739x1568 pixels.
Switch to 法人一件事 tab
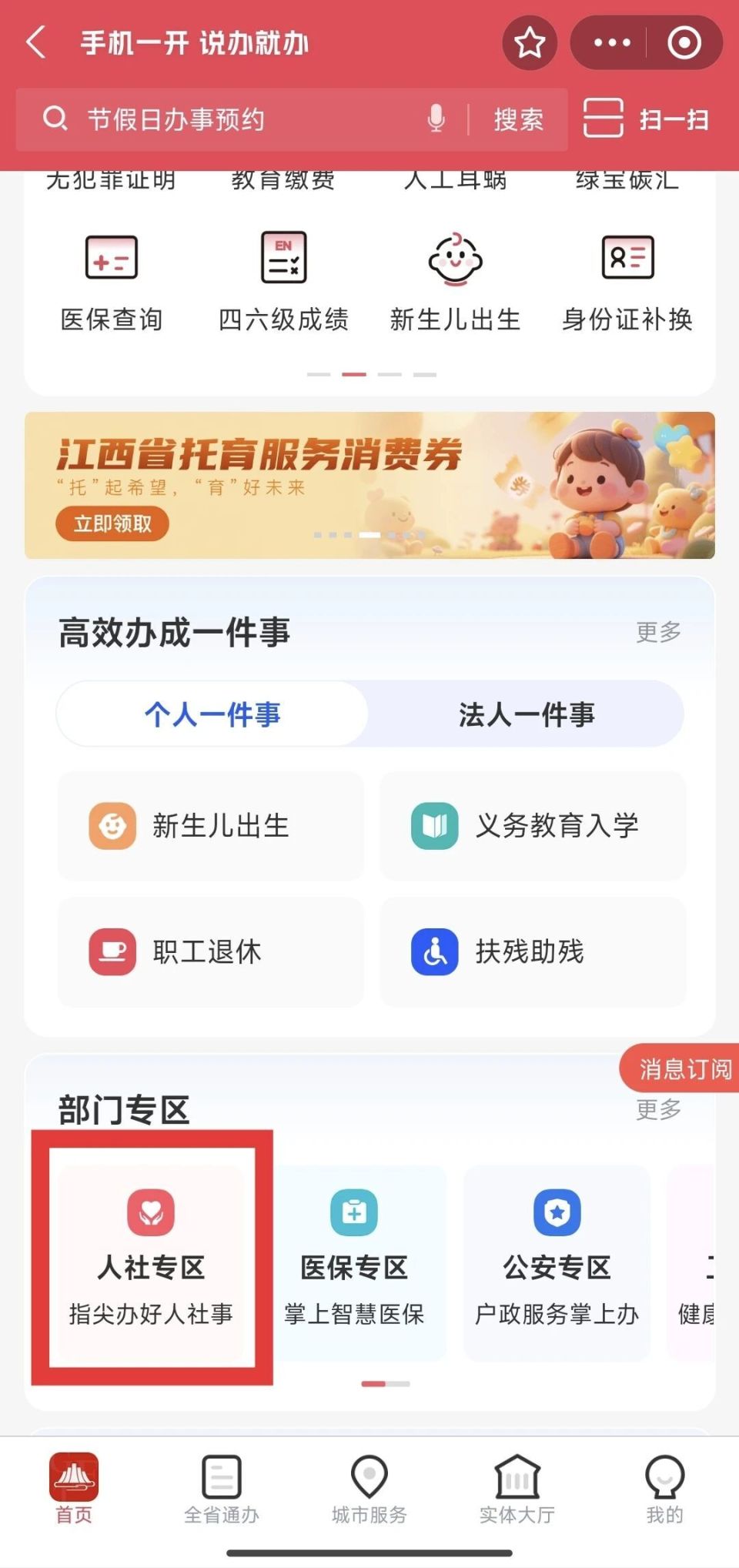click(524, 714)
